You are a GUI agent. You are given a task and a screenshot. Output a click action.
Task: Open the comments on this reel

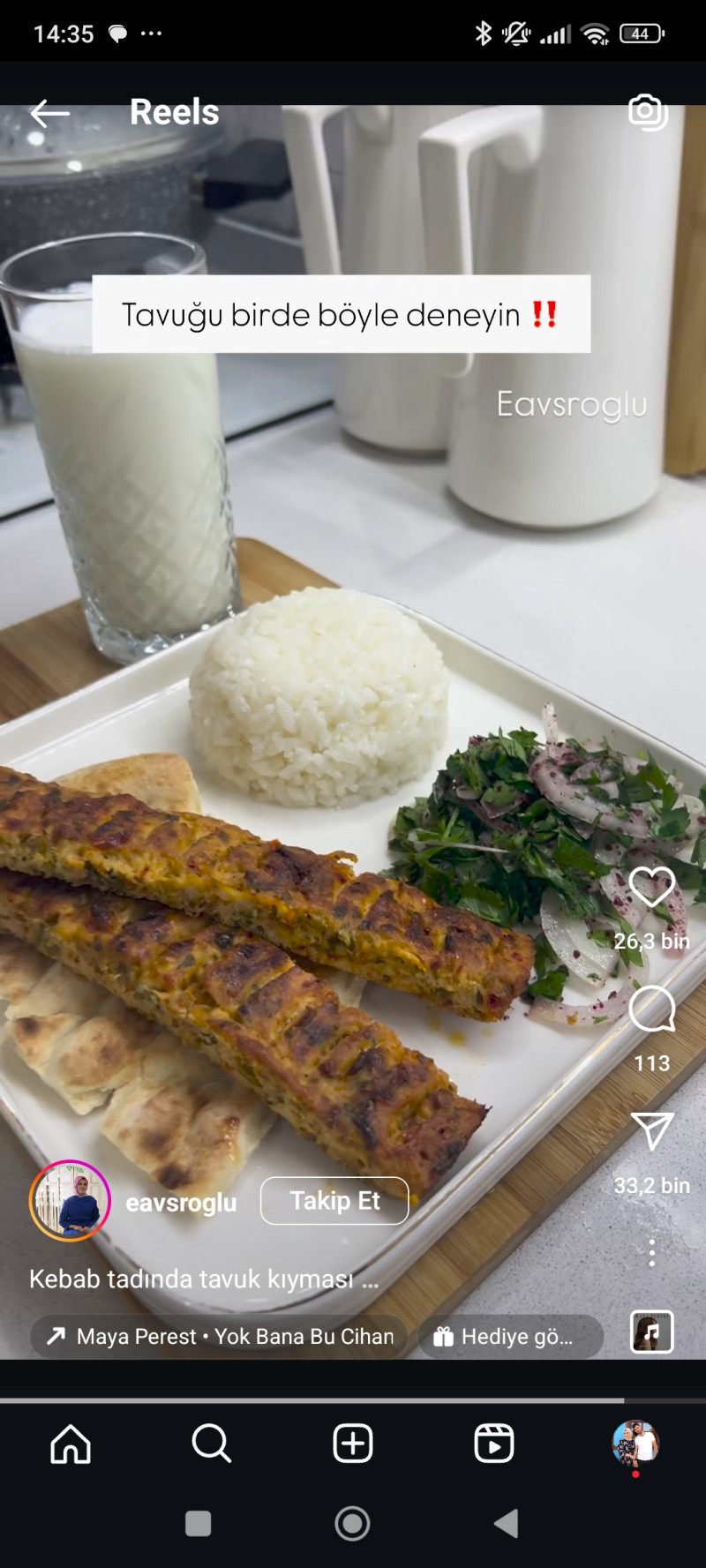point(652,1009)
